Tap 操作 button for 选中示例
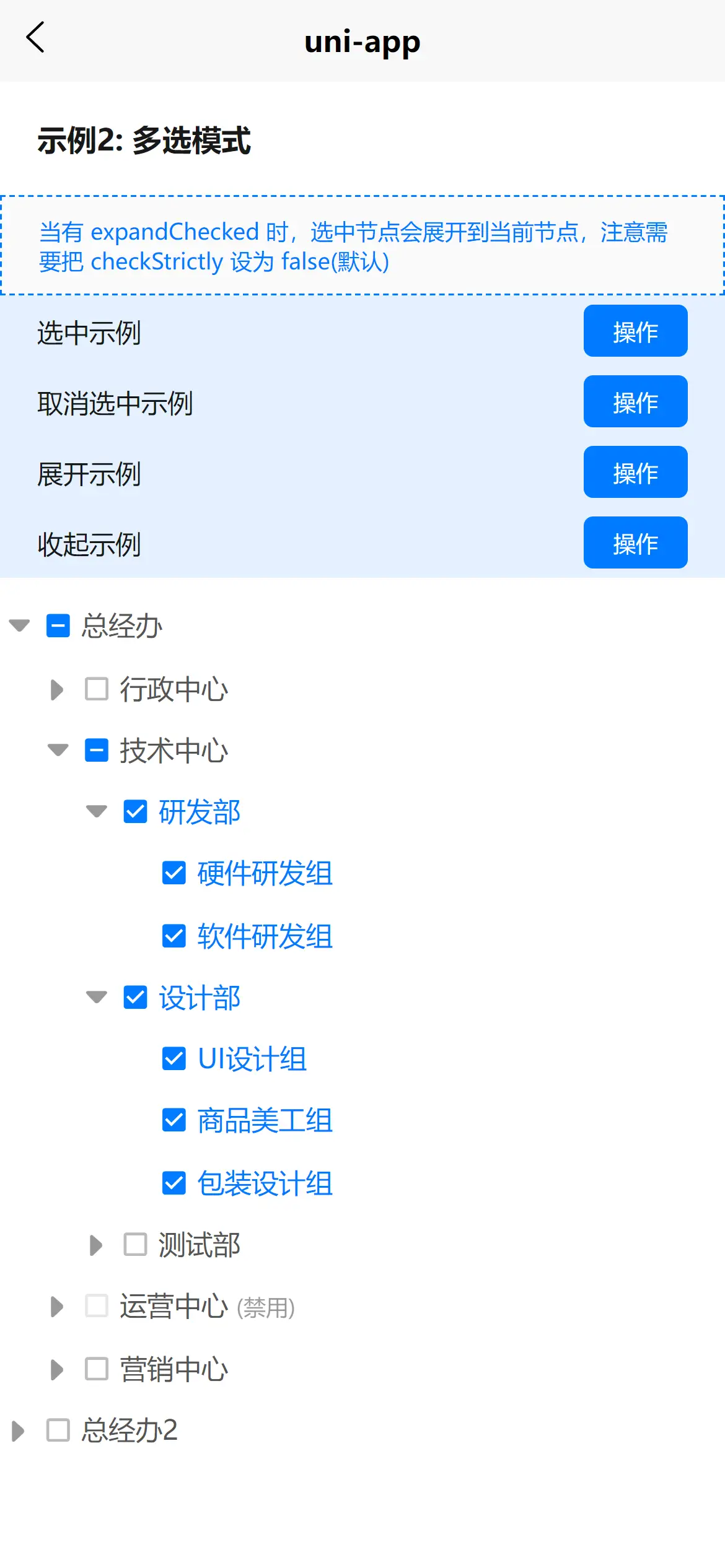The width and height of the screenshot is (725, 1568). 635,331
